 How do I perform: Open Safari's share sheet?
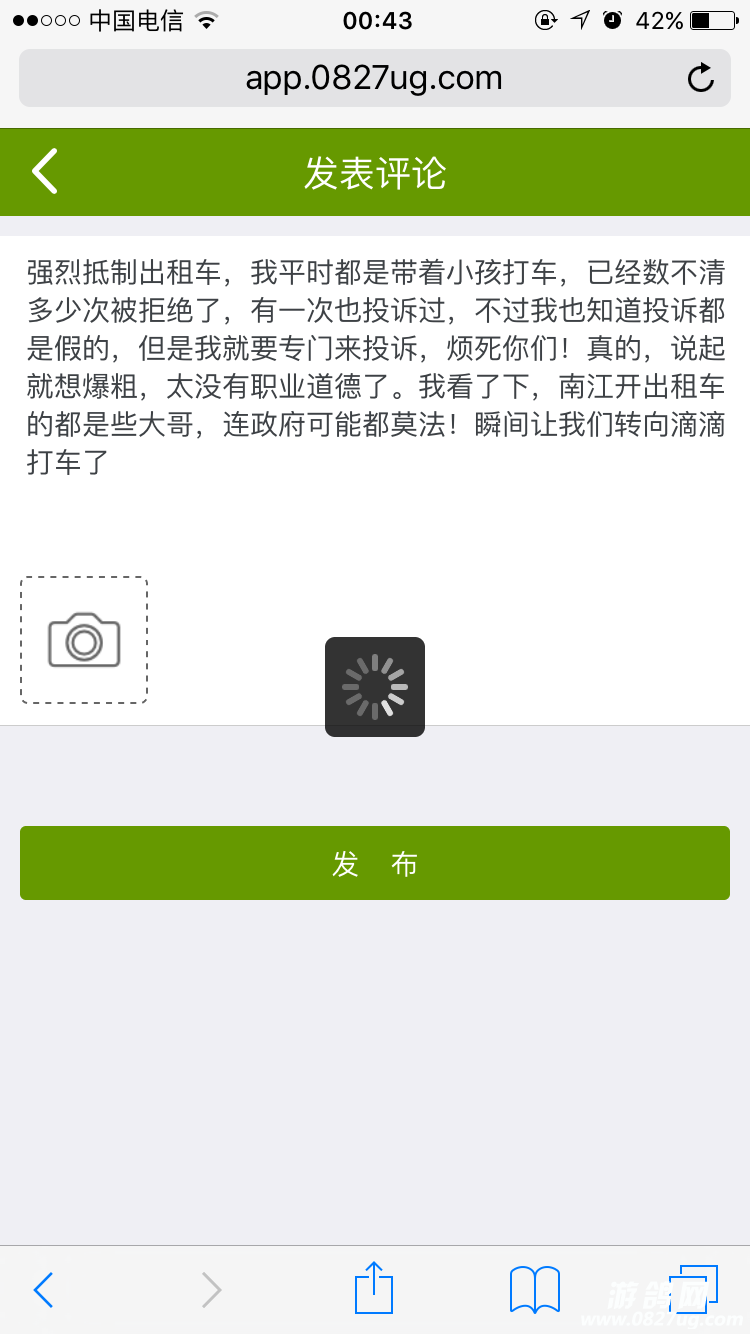[x=374, y=1289]
